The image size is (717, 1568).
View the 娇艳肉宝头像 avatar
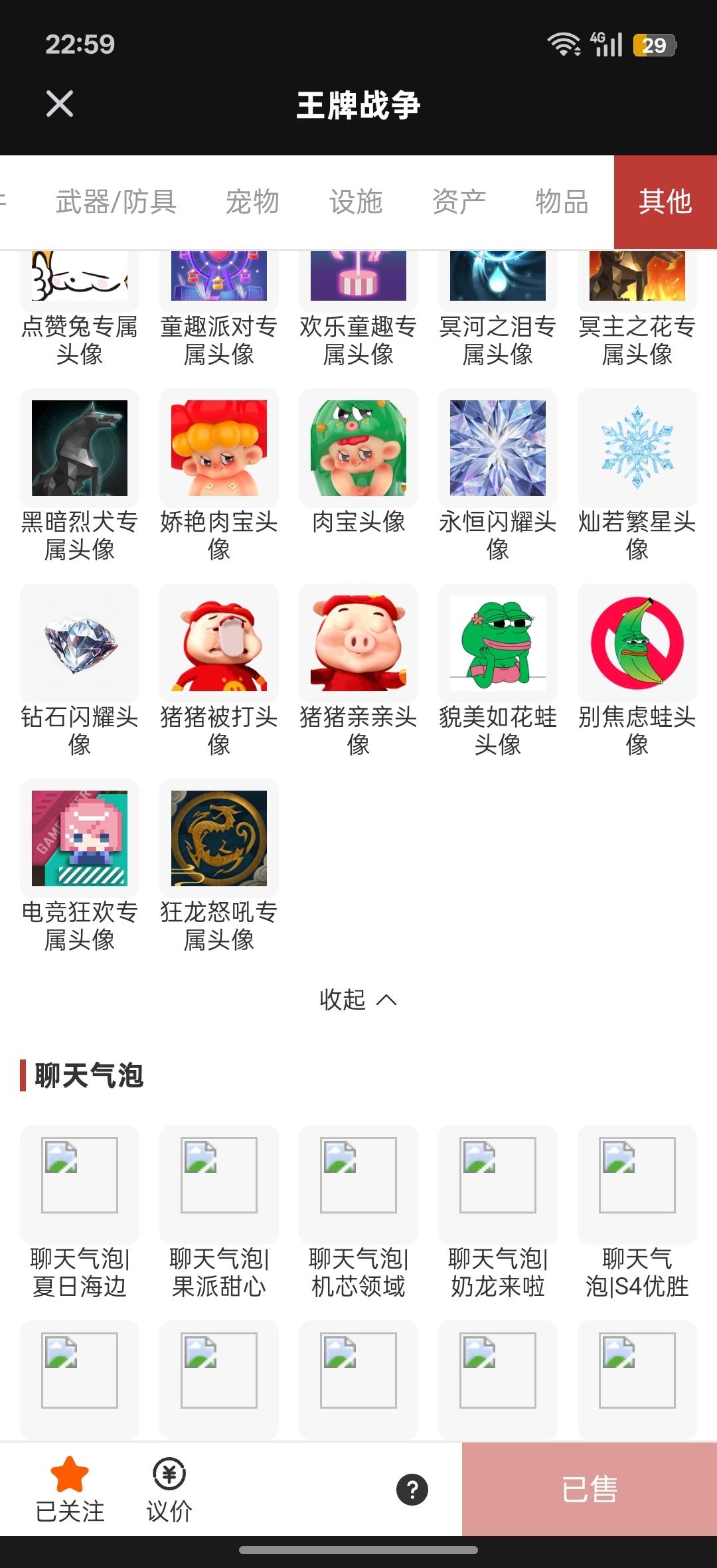(x=219, y=448)
